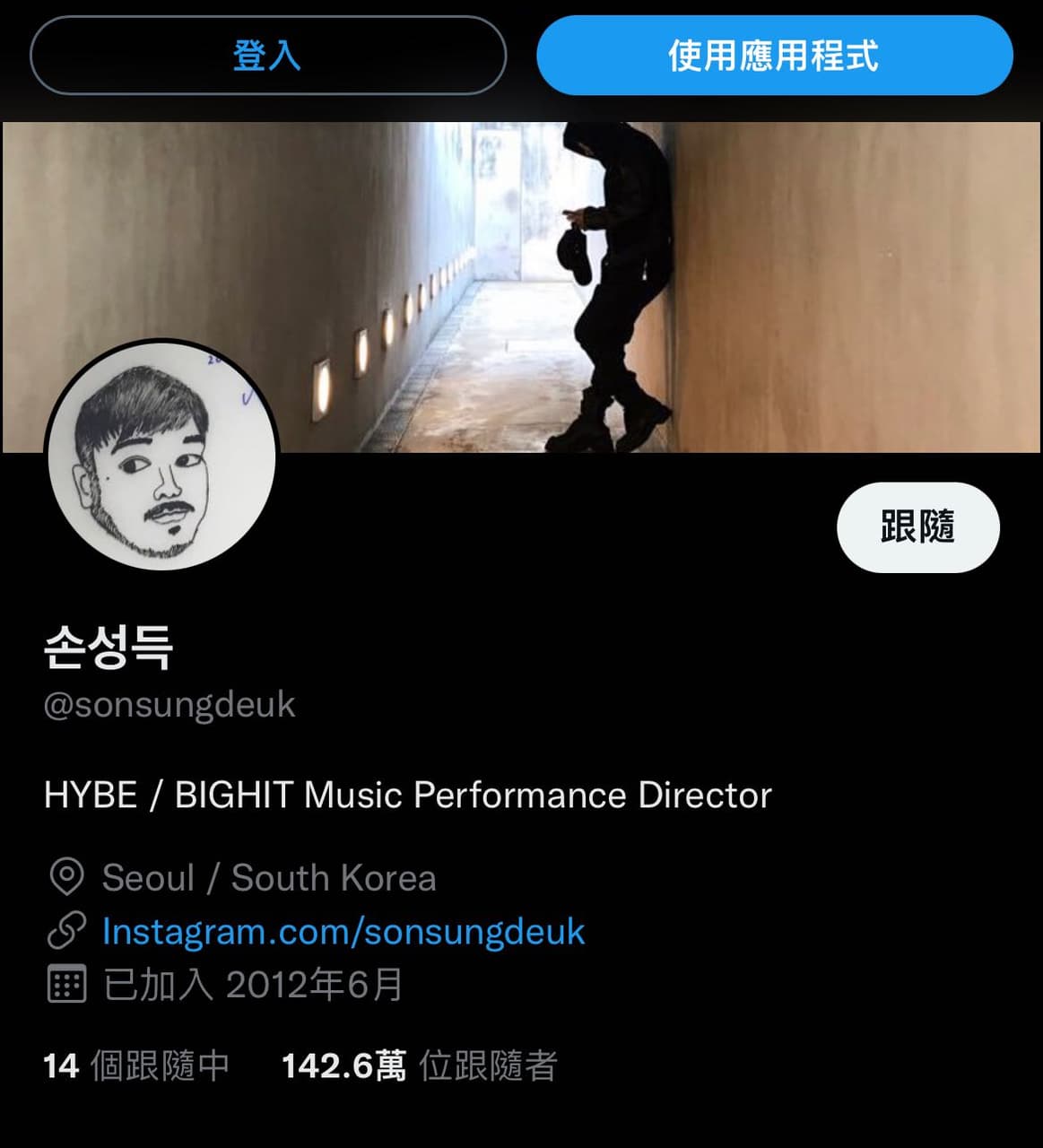
Task: Tap the 使用應用程式 button
Action: tap(773, 56)
